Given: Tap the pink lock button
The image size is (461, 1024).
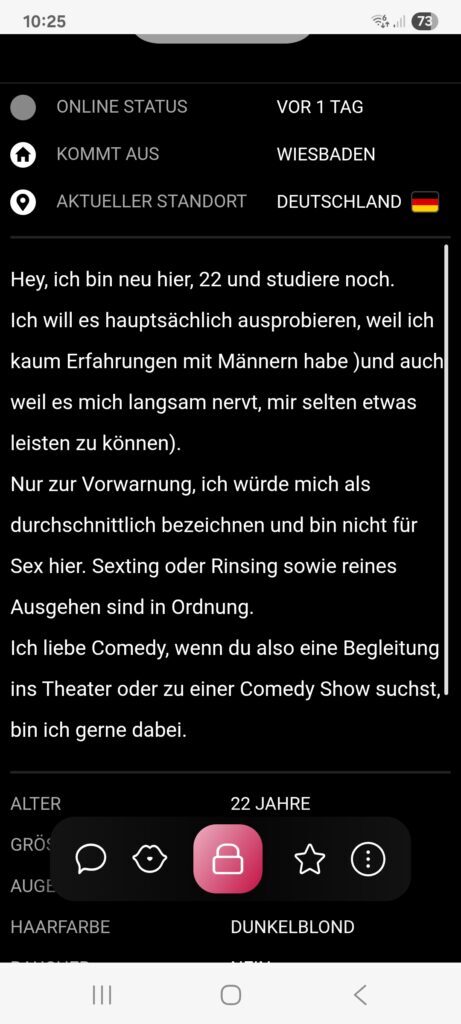Looking at the screenshot, I should (228, 859).
